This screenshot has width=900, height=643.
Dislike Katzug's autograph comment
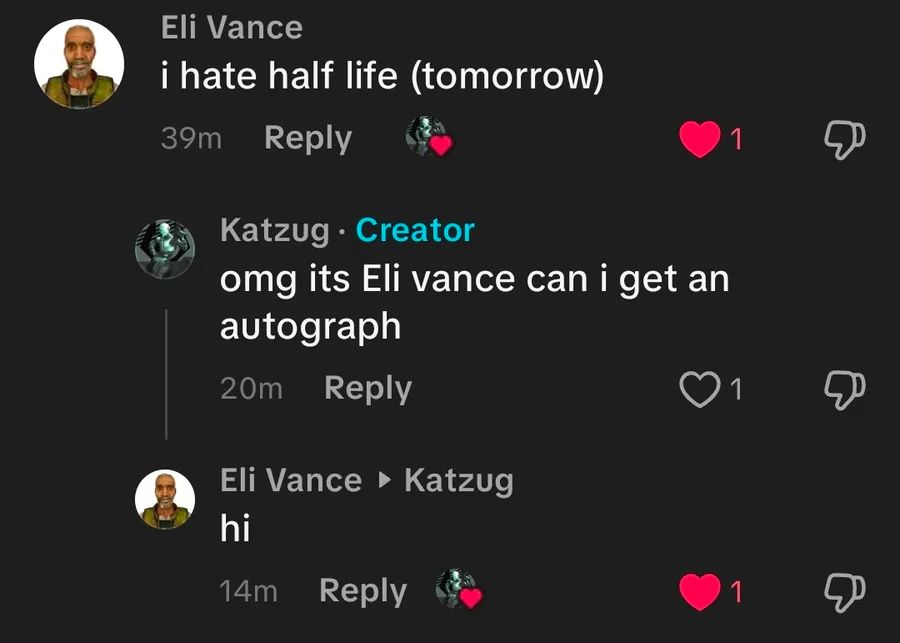point(844,390)
